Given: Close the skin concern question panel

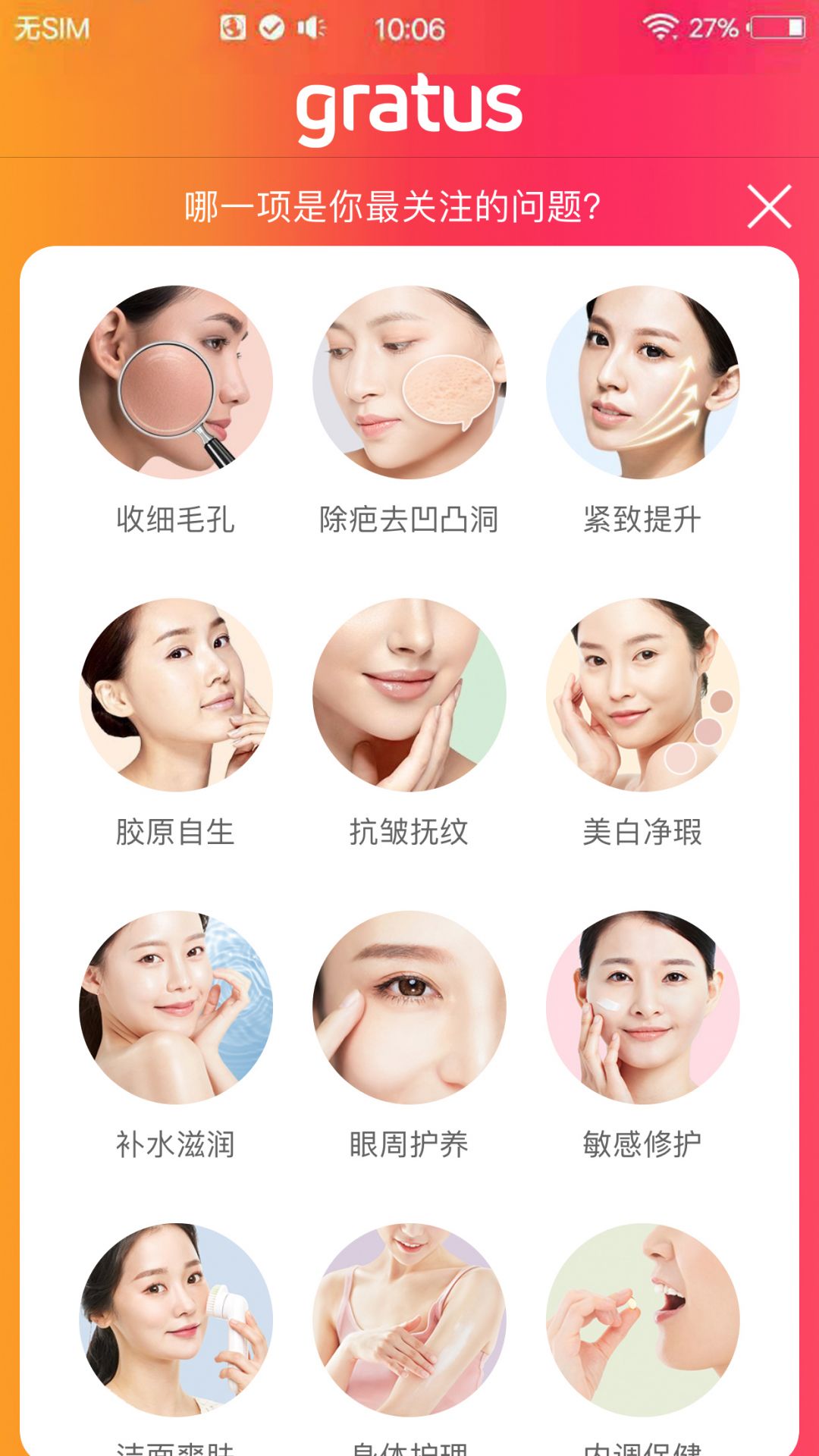Looking at the screenshot, I should point(769,206).
